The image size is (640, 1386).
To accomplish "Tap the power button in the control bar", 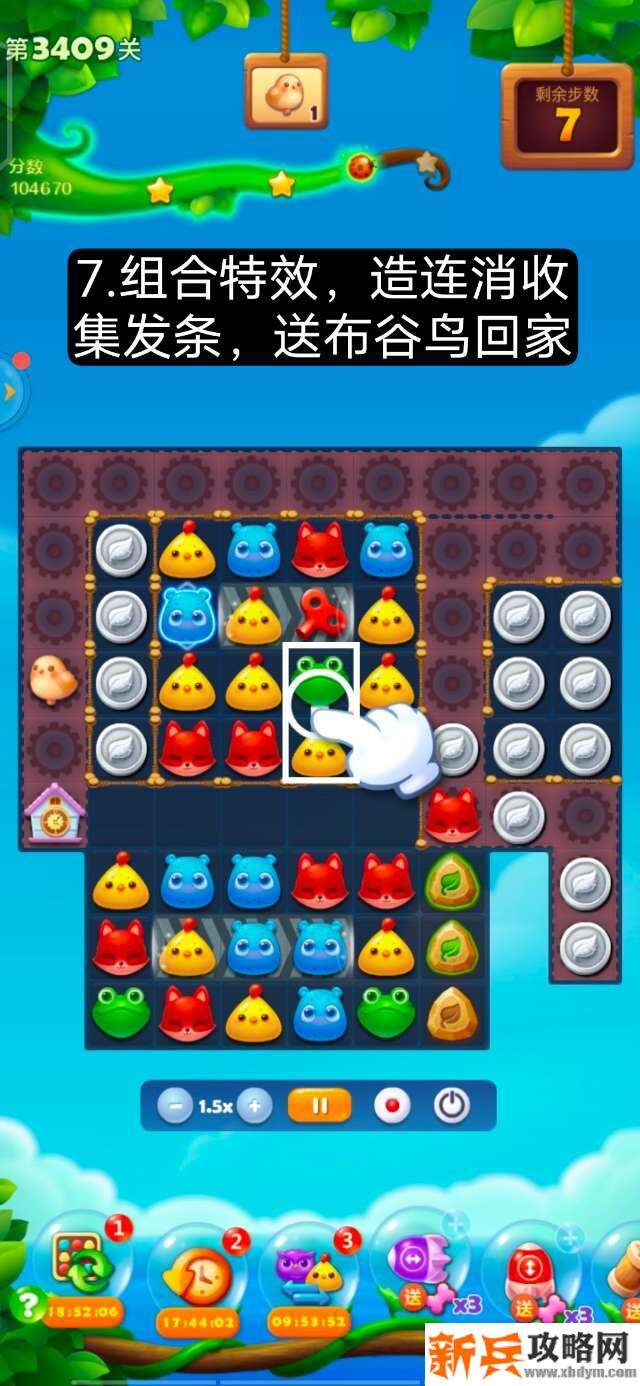I will tap(452, 1106).
